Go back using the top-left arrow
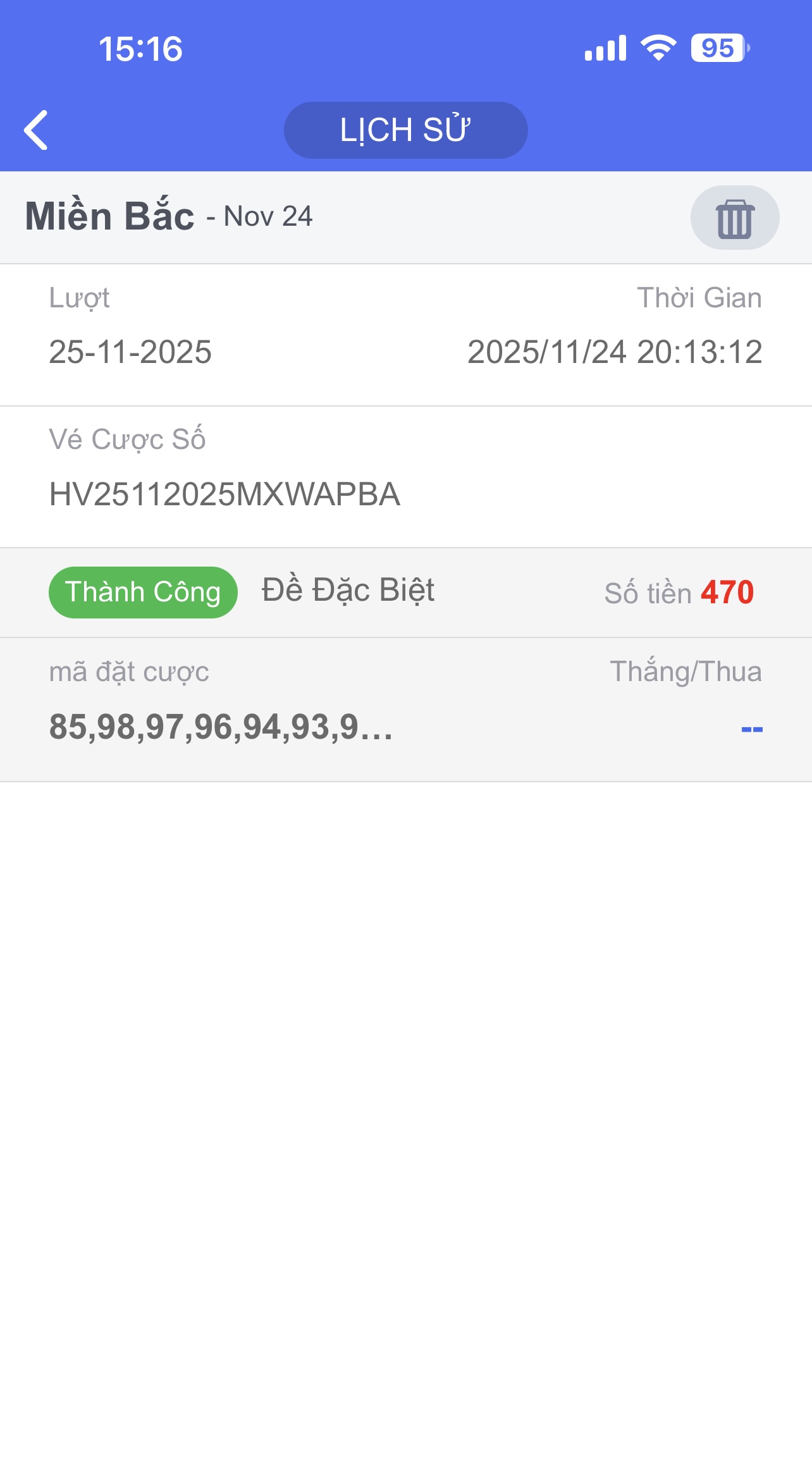Viewport: 812px width, 1481px height. tap(36, 130)
